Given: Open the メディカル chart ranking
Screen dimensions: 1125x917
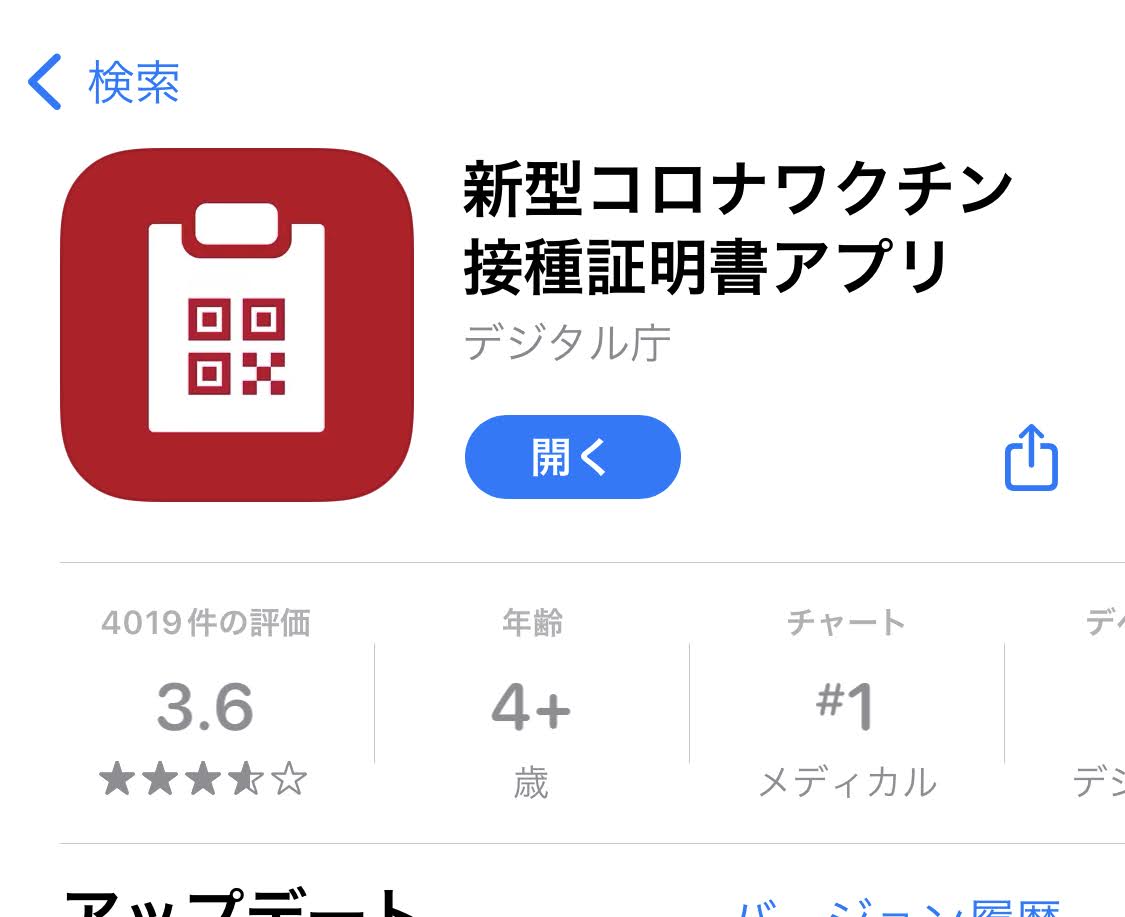Looking at the screenshot, I should (846, 705).
